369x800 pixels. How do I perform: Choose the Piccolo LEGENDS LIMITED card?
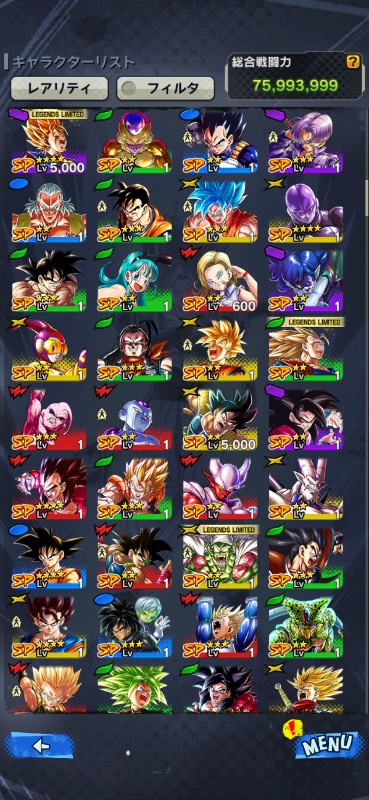click(x=220, y=558)
